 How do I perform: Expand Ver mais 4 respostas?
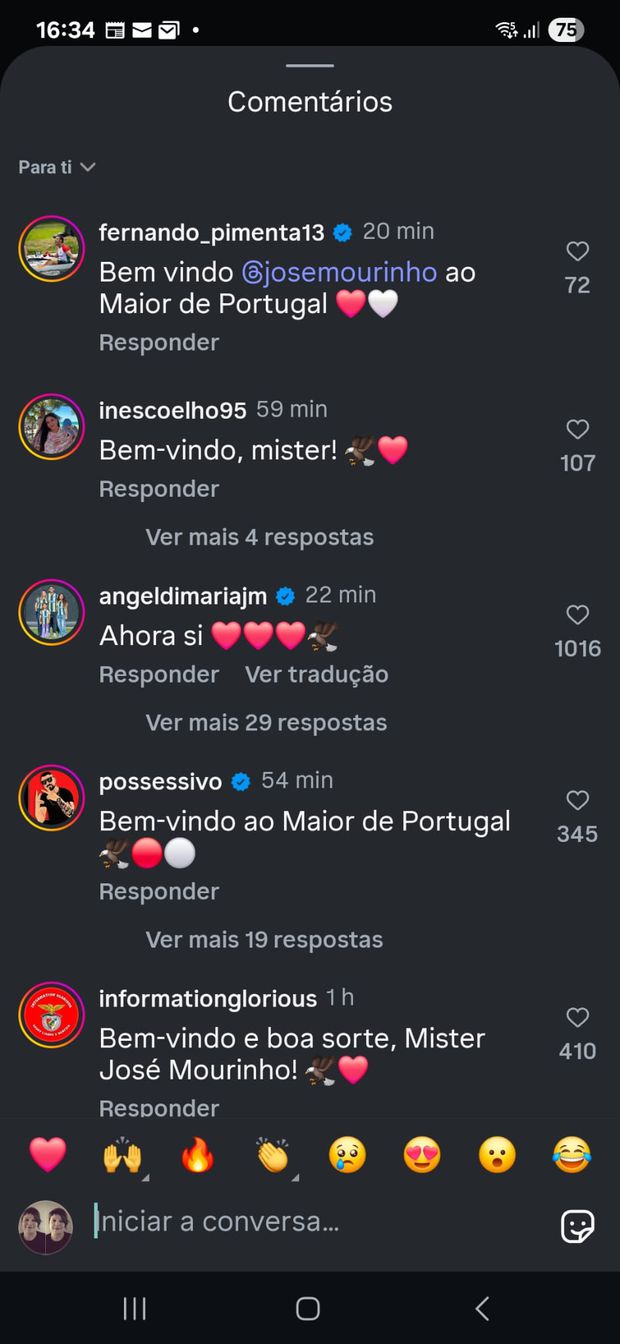tap(259, 537)
